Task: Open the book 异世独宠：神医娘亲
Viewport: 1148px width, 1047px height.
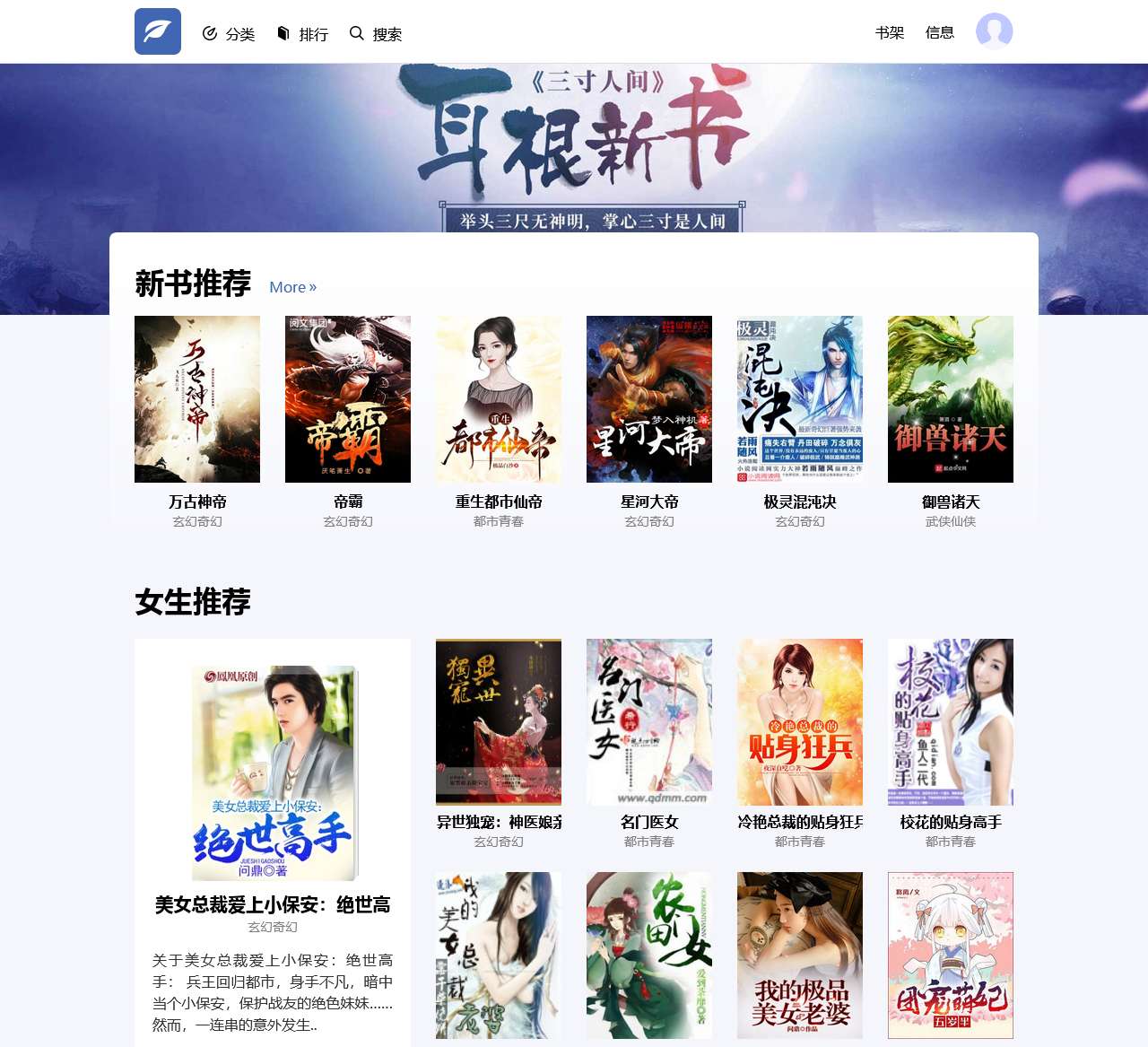Action: (x=499, y=722)
